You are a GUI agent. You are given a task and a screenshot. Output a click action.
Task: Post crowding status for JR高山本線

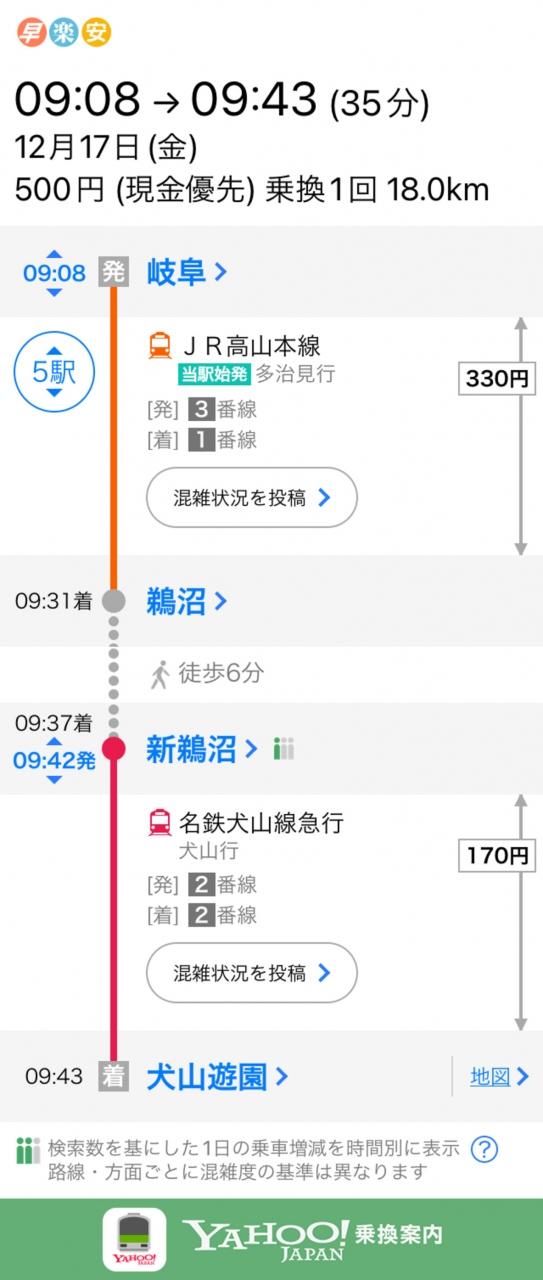point(251,497)
